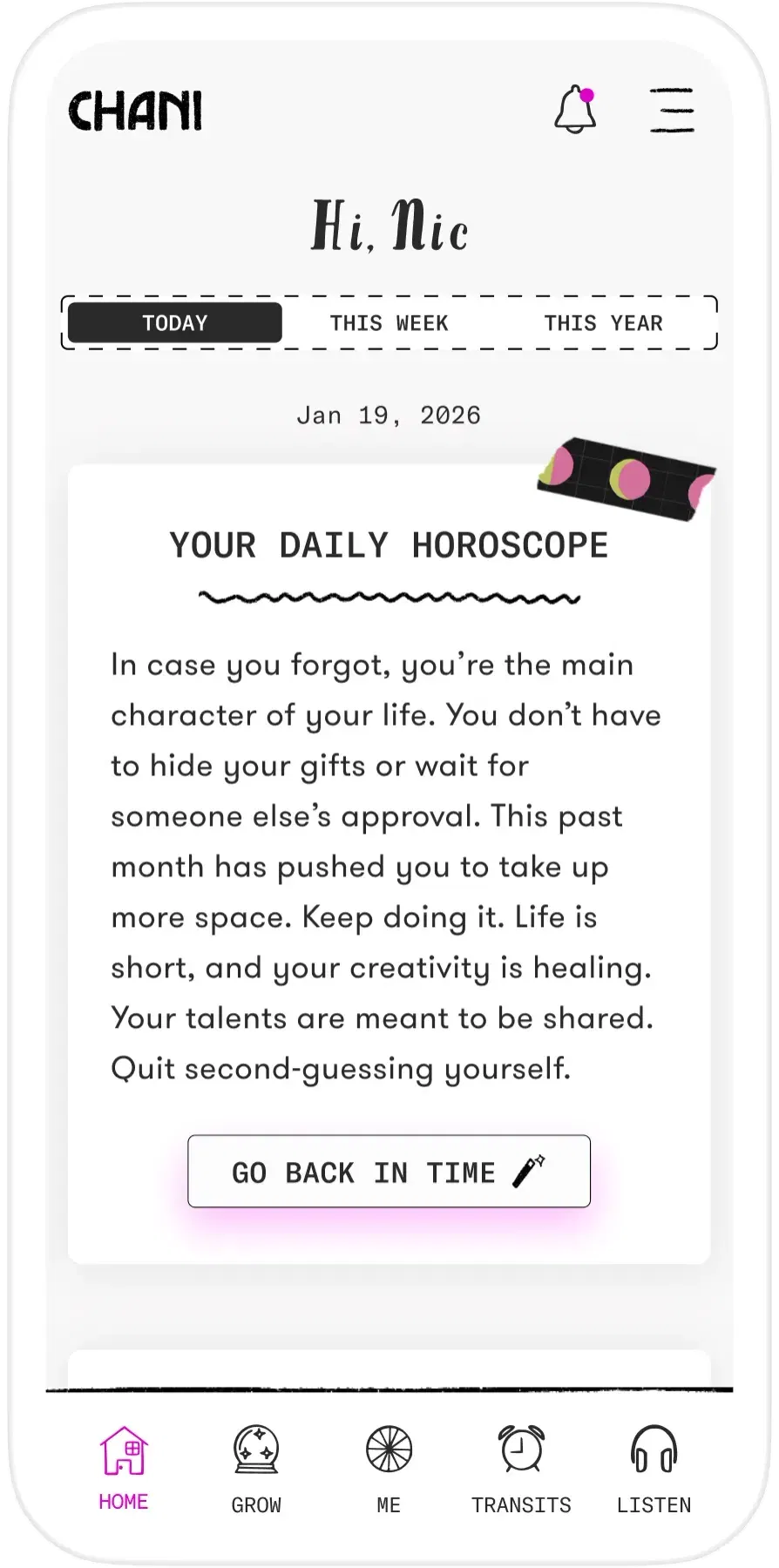Open the Grow tab
779x1568 pixels.
pos(256,1469)
